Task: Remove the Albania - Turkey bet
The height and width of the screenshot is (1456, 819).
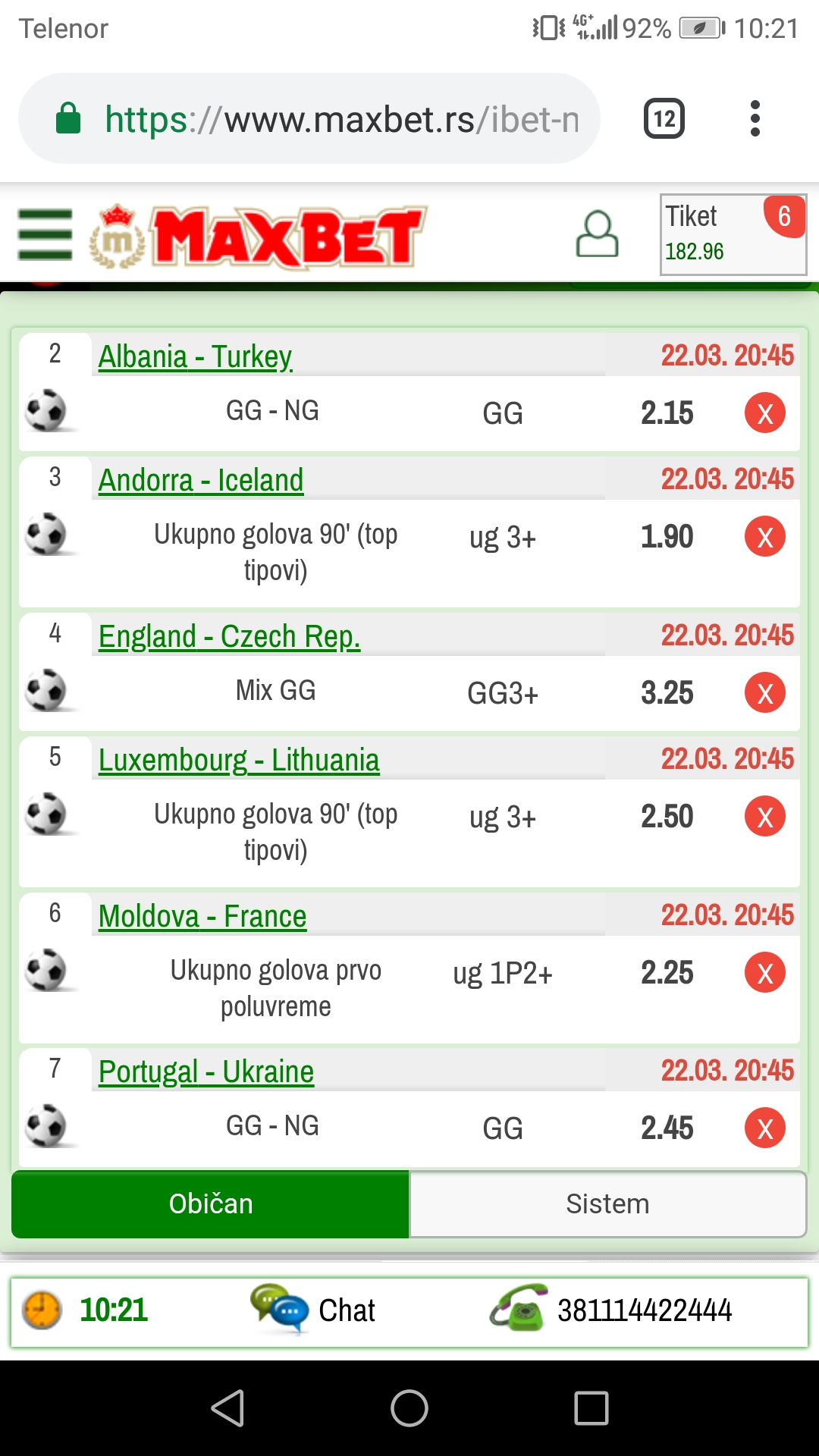Action: coord(764,413)
